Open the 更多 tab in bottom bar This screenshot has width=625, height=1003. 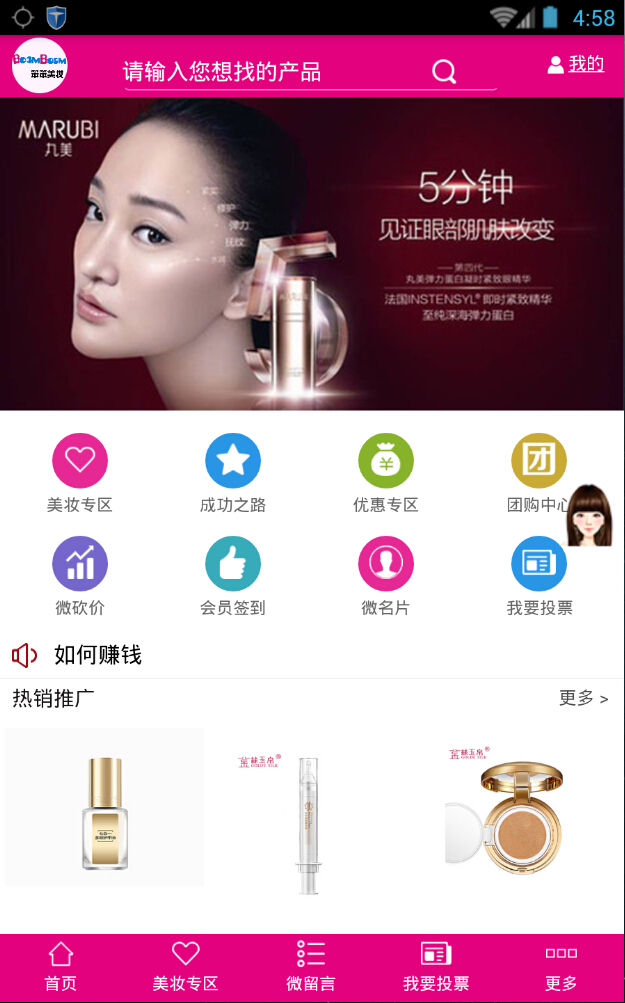(561, 966)
